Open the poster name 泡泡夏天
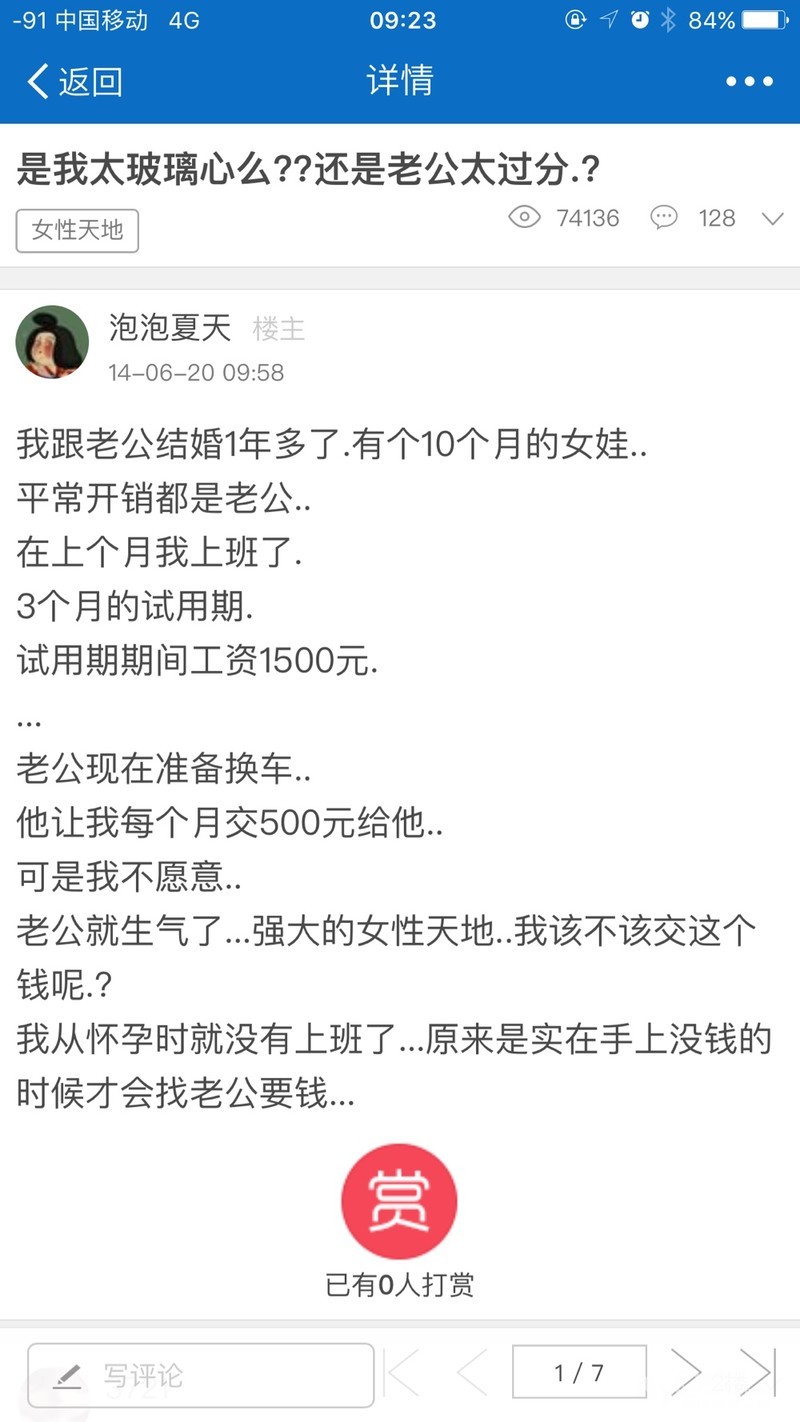This screenshot has height=1422, width=800. [x=170, y=328]
